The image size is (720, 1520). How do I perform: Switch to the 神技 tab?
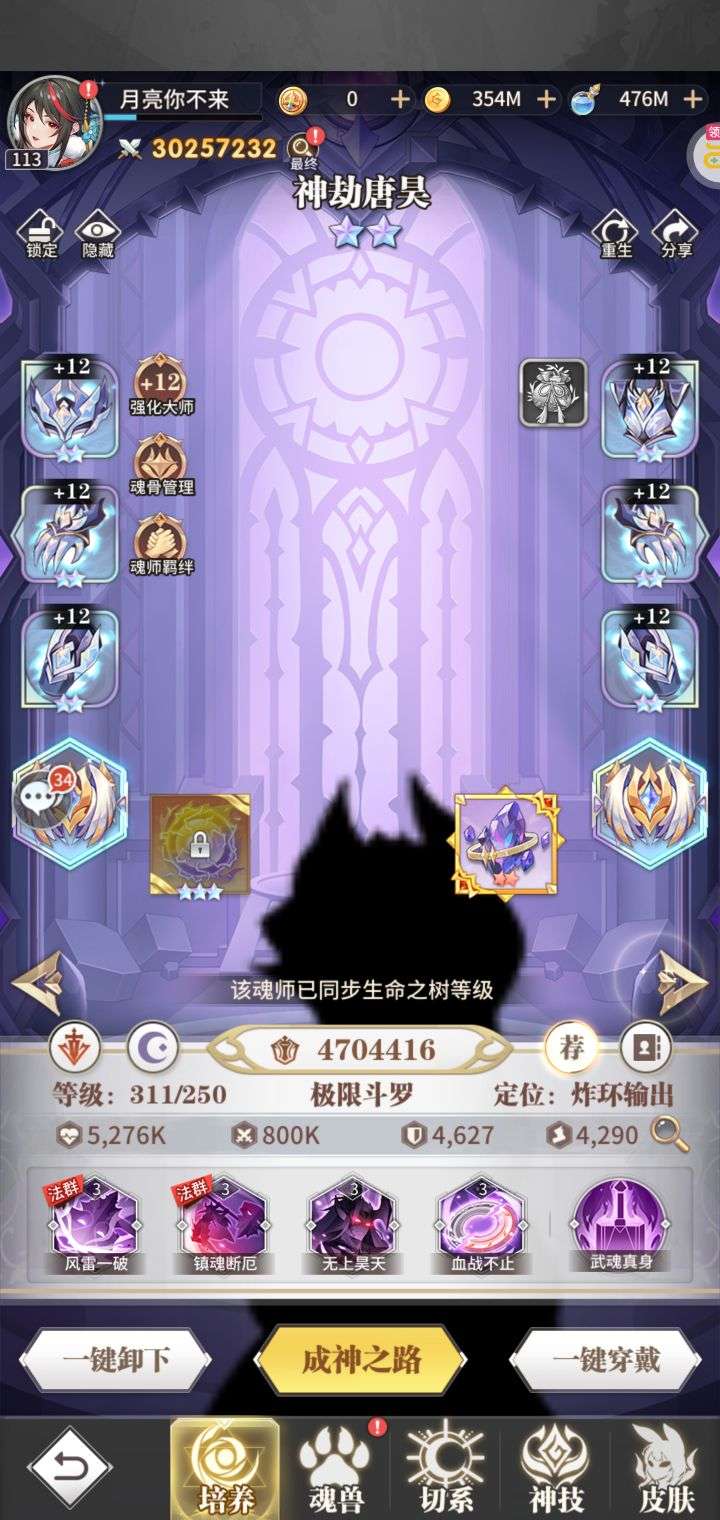(x=556, y=1469)
